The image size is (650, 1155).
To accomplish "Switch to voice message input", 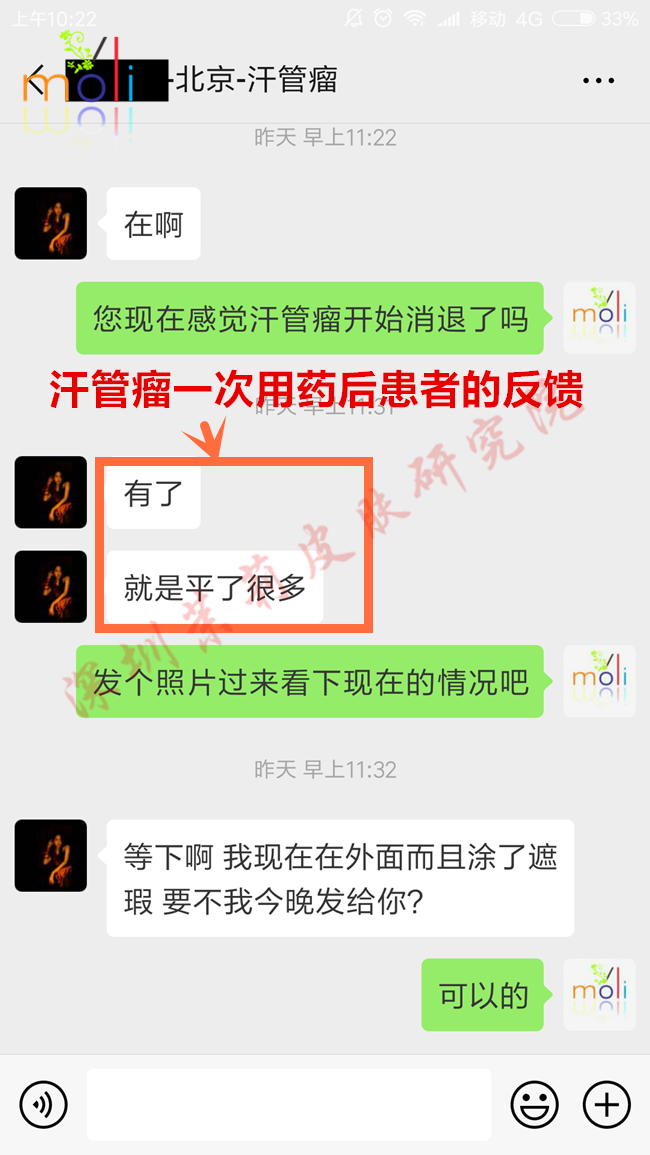I will [x=43, y=1105].
